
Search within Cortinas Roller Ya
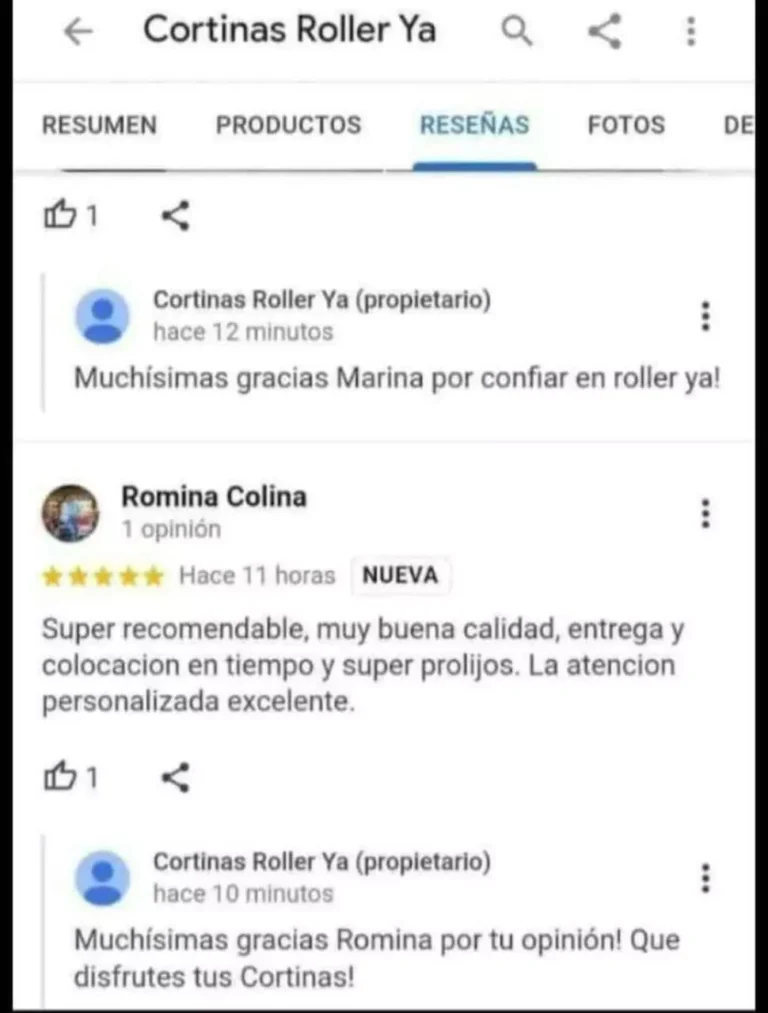(x=517, y=32)
